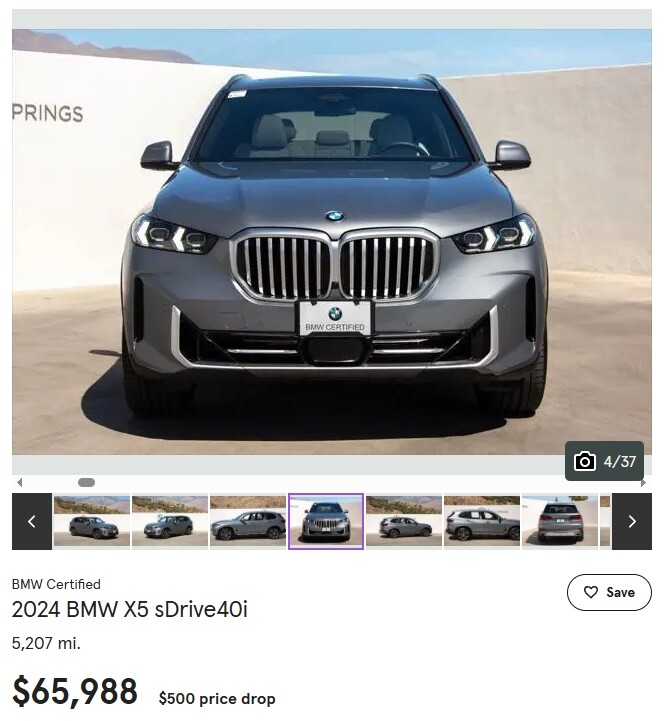Select the fifth thumbnail side profile
Screen dimensions: 664x721
(x=404, y=521)
